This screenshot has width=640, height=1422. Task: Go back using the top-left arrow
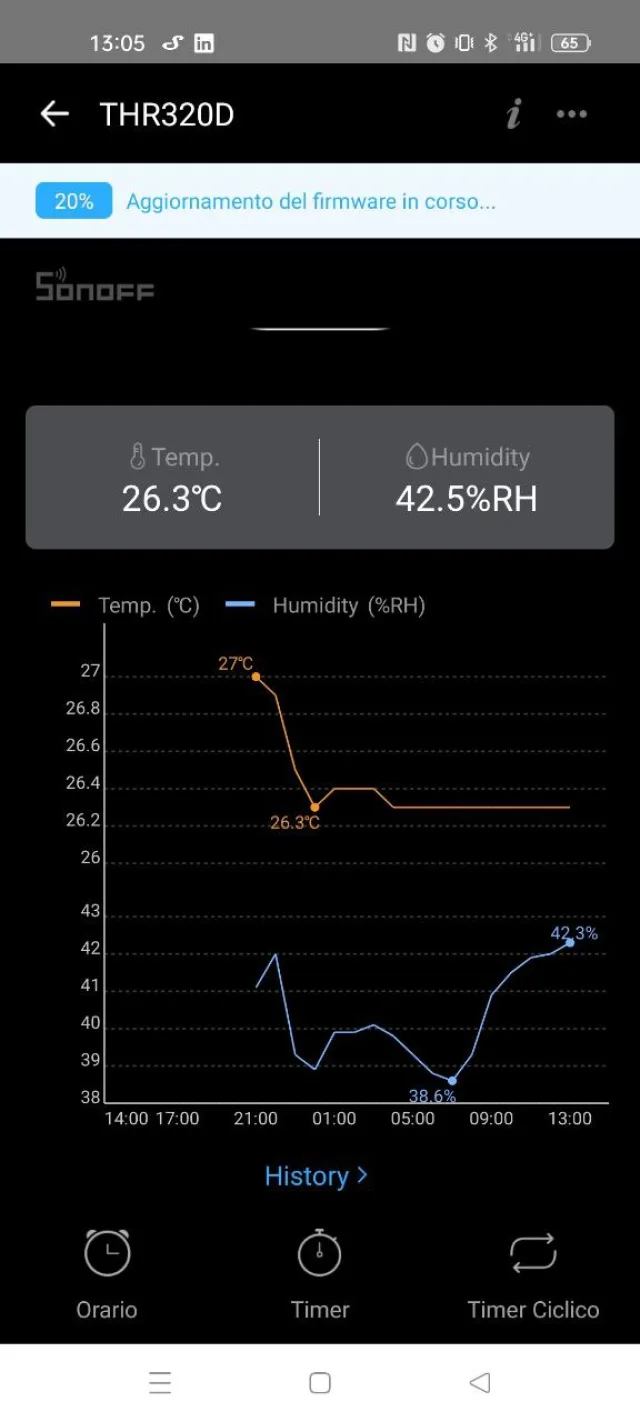[54, 114]
